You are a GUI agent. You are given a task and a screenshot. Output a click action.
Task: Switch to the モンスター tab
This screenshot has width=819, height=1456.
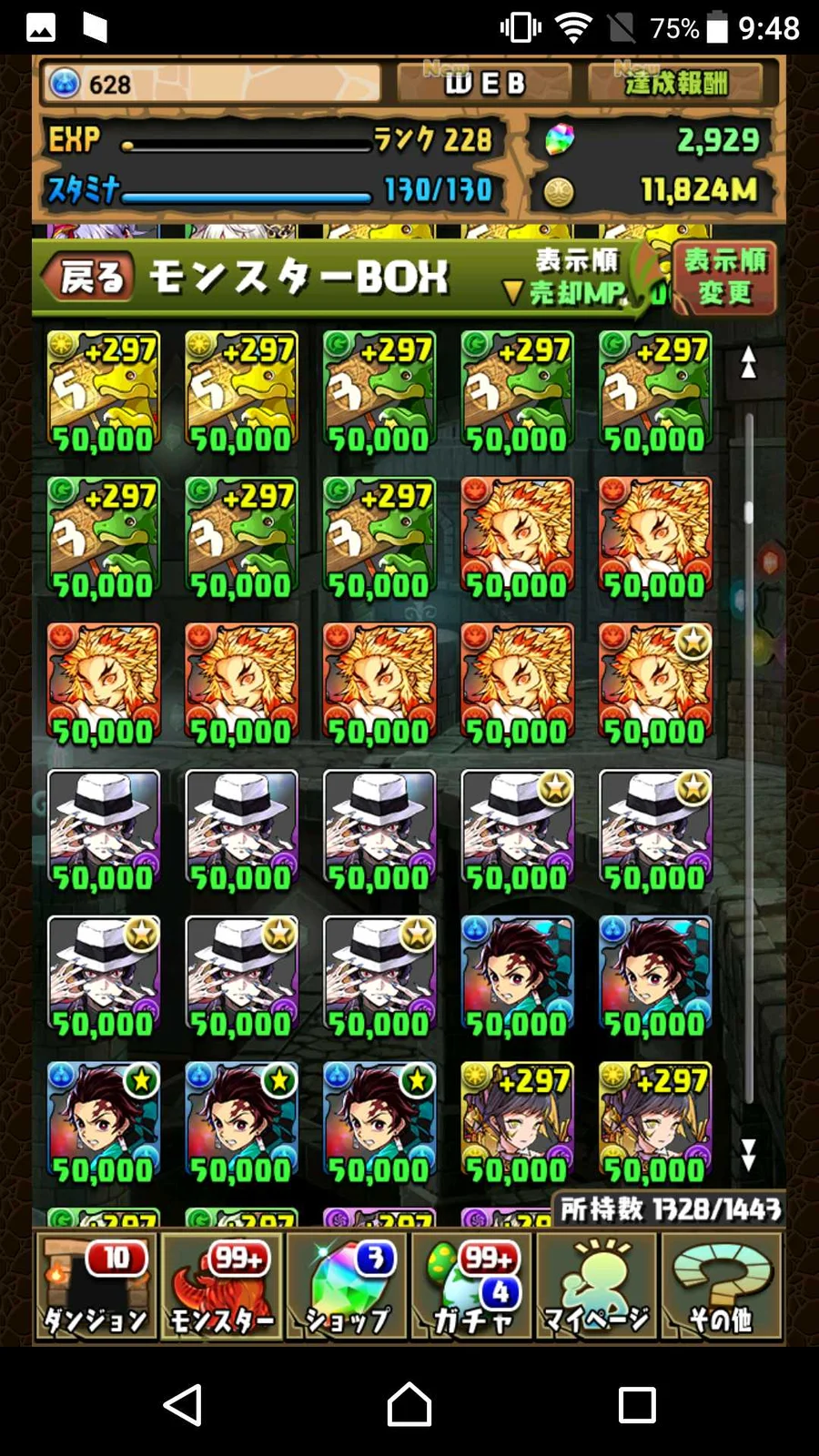[221, 1286]
